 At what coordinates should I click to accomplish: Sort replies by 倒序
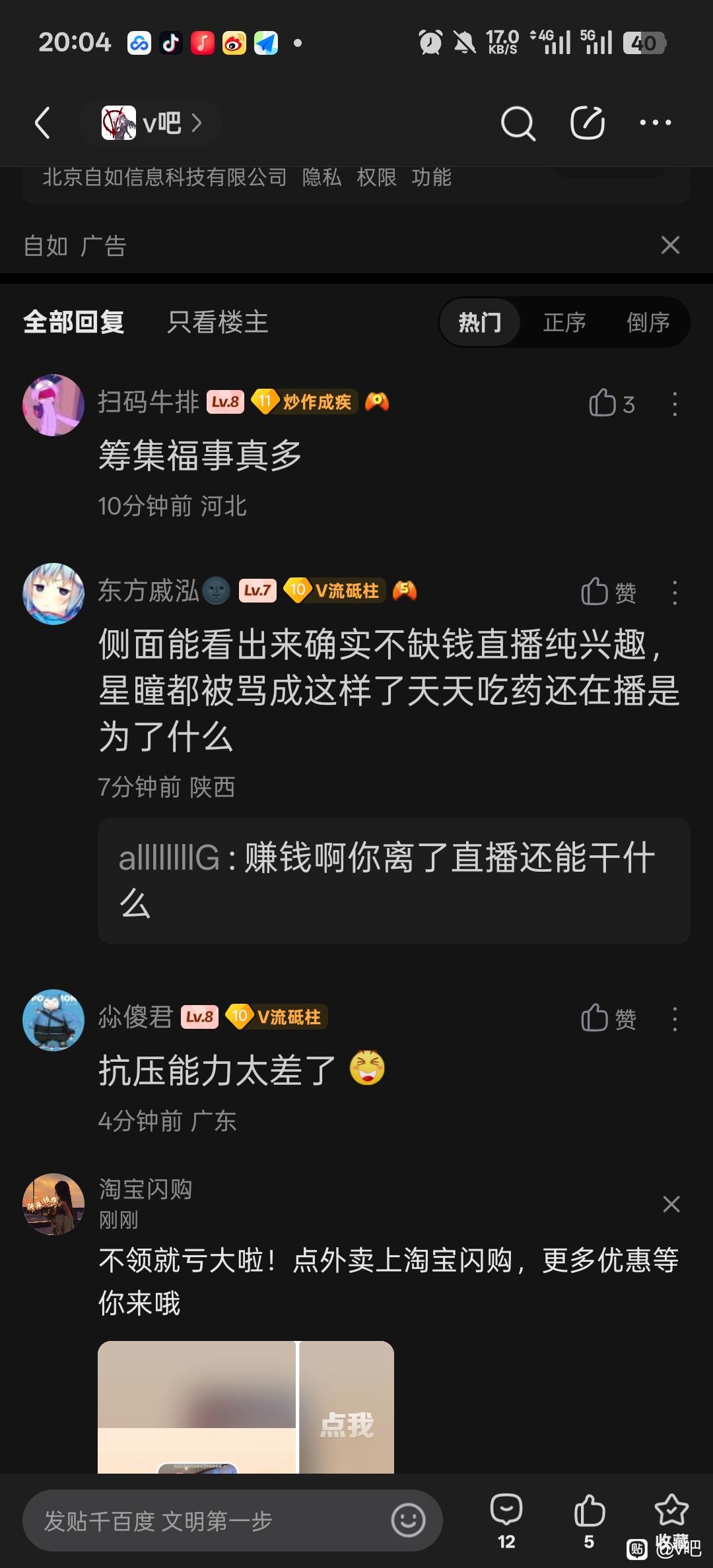coord(648,323)
